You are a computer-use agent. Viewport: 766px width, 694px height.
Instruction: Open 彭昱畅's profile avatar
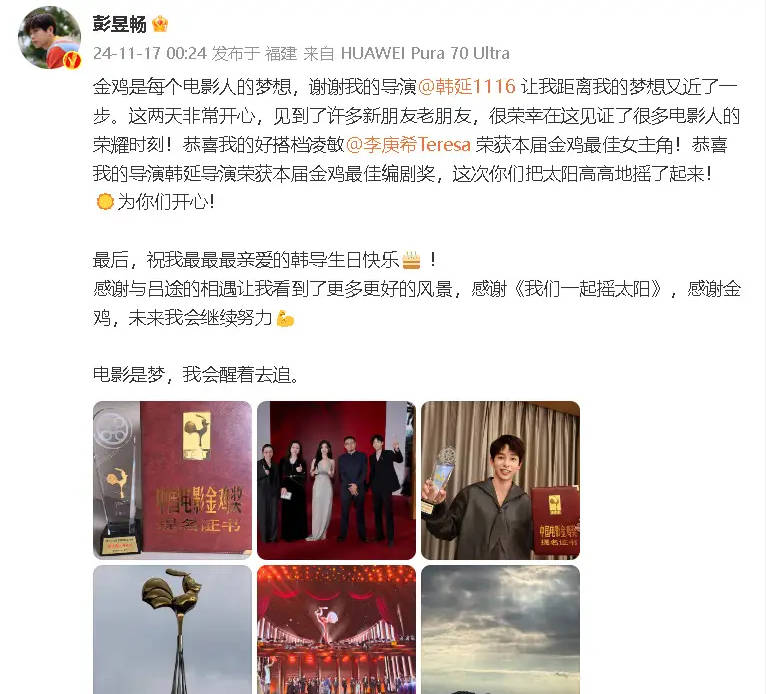(x=50, y=38)
